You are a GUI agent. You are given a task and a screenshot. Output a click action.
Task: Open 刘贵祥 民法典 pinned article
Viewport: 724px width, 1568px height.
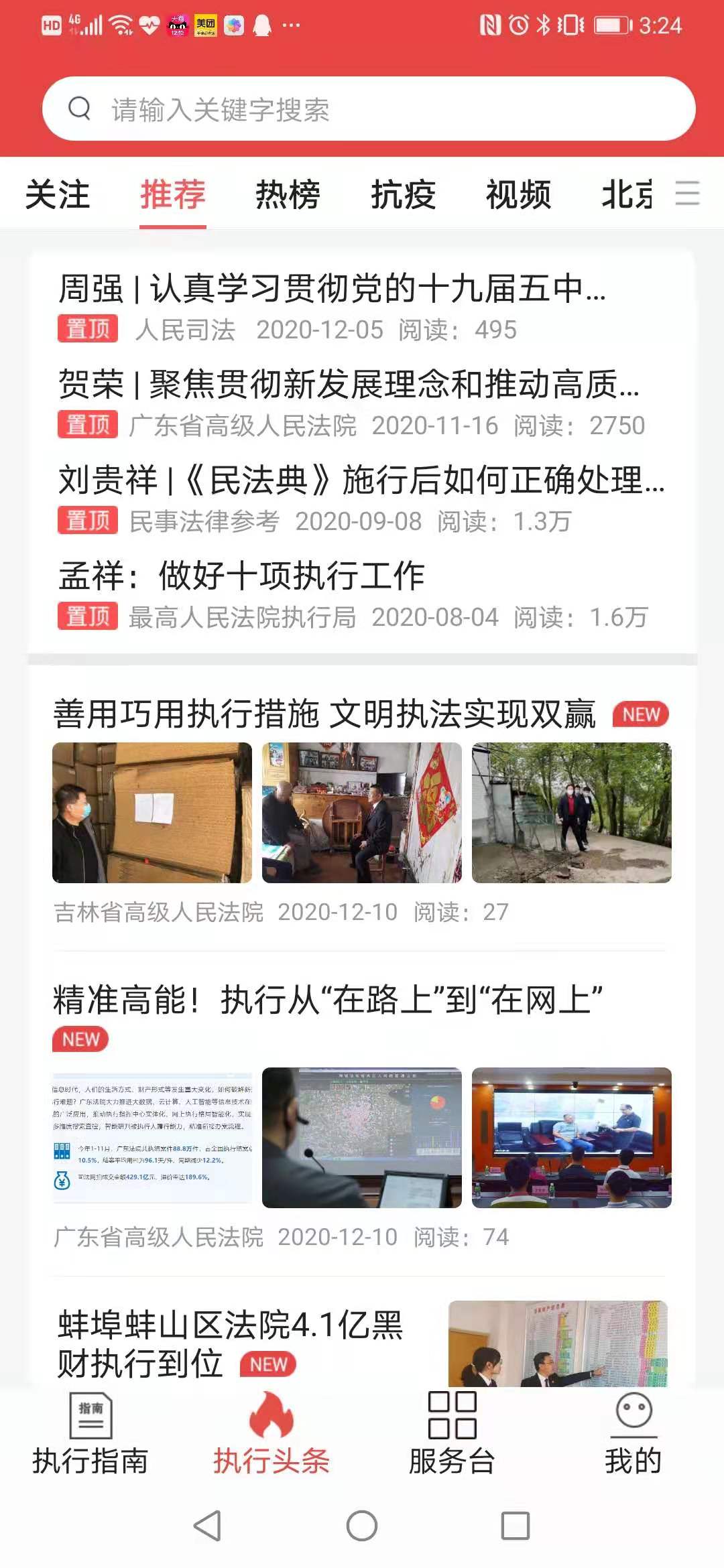(x=361, y=480)
